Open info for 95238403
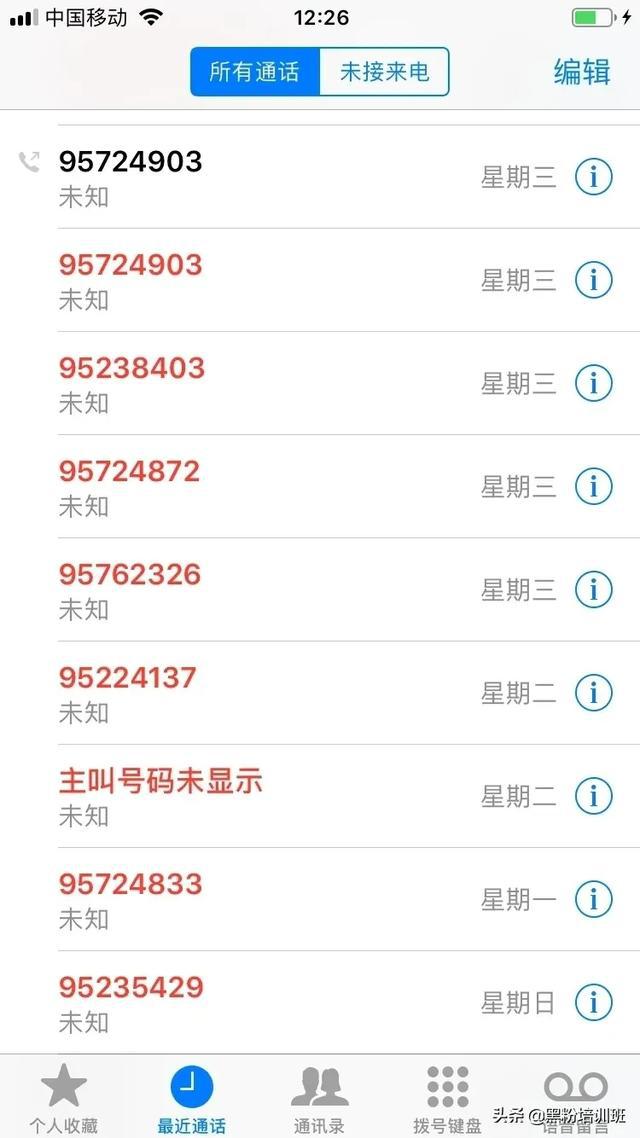This screenshot has width=640, height=1138. click(x=593, y=382)
